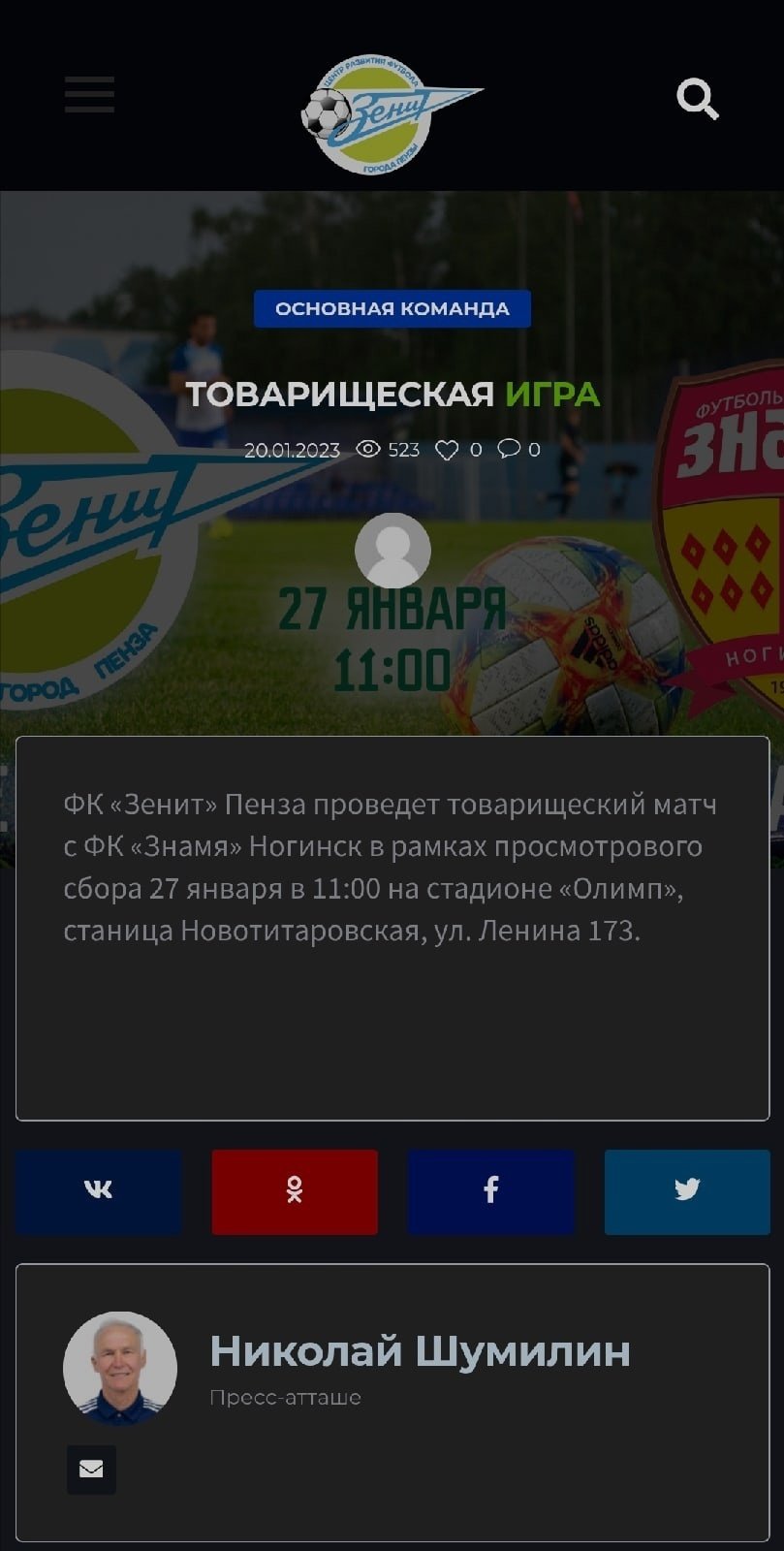
Task: Share the article on Facebook
Action: coord(490,1191)
